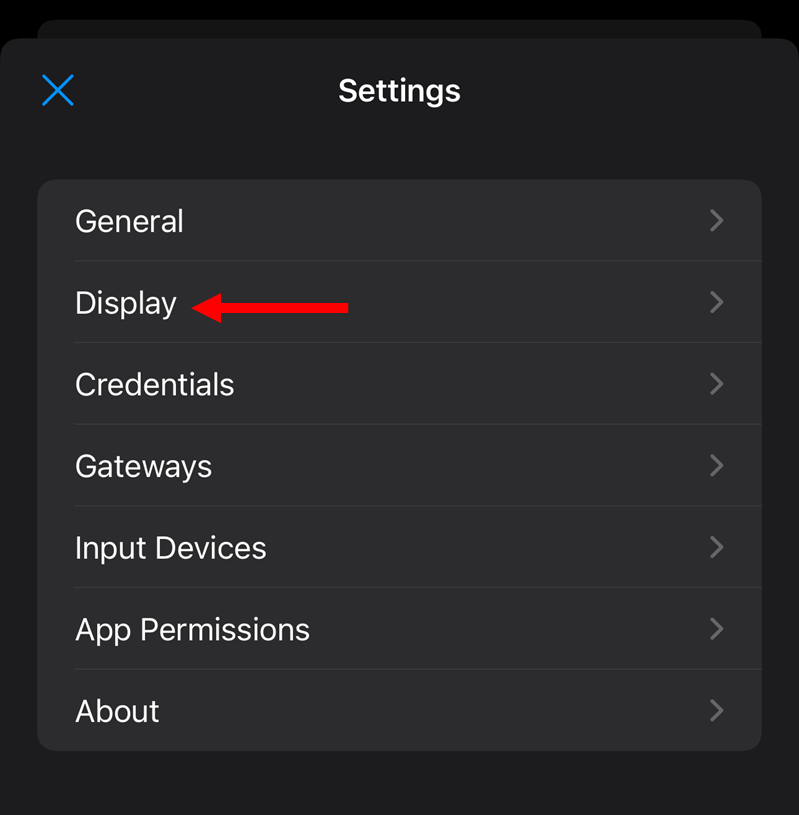Viewport: 799px width, 815px height.
Task: Select Input Devices
Action: [x=399, y=548]
